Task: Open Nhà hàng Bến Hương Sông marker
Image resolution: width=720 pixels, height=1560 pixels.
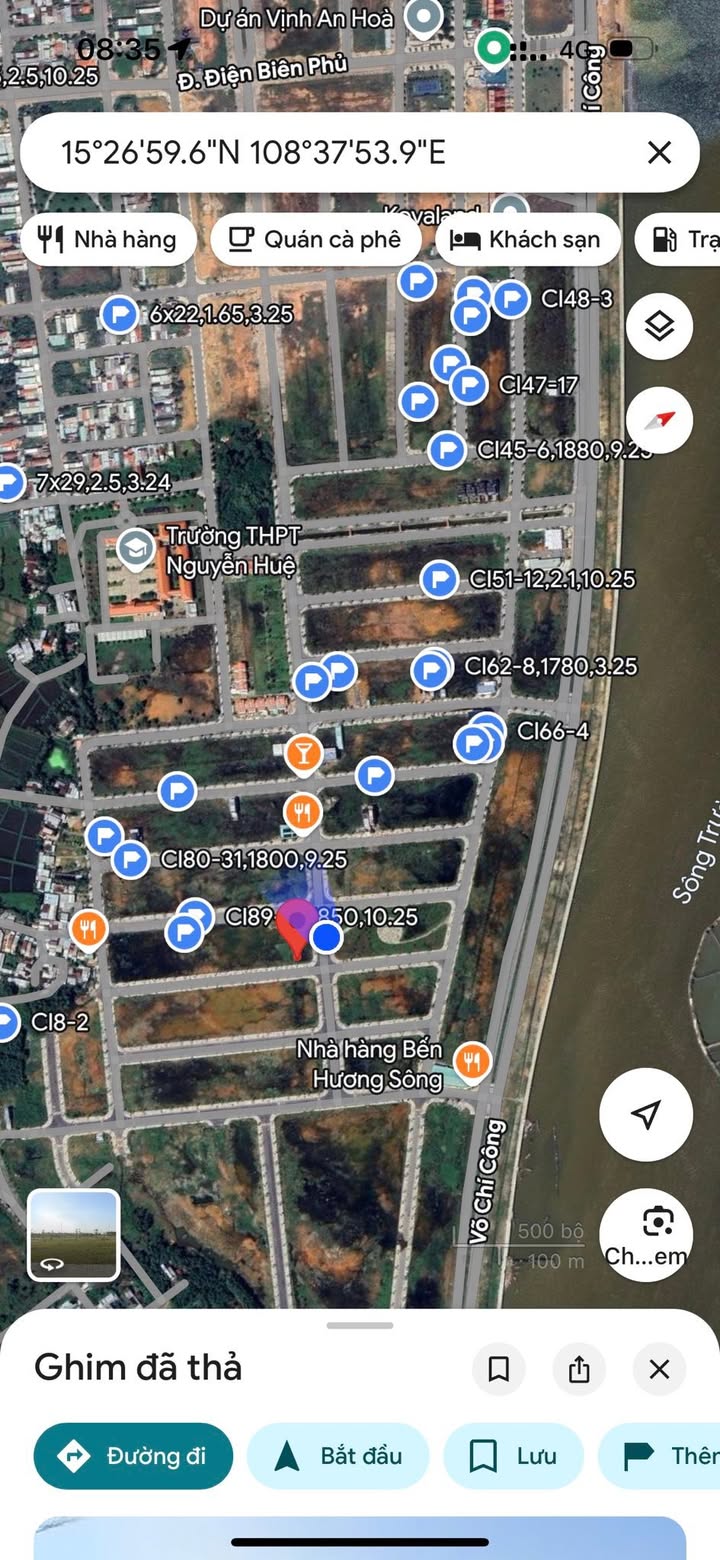Action: point(472,1060)
